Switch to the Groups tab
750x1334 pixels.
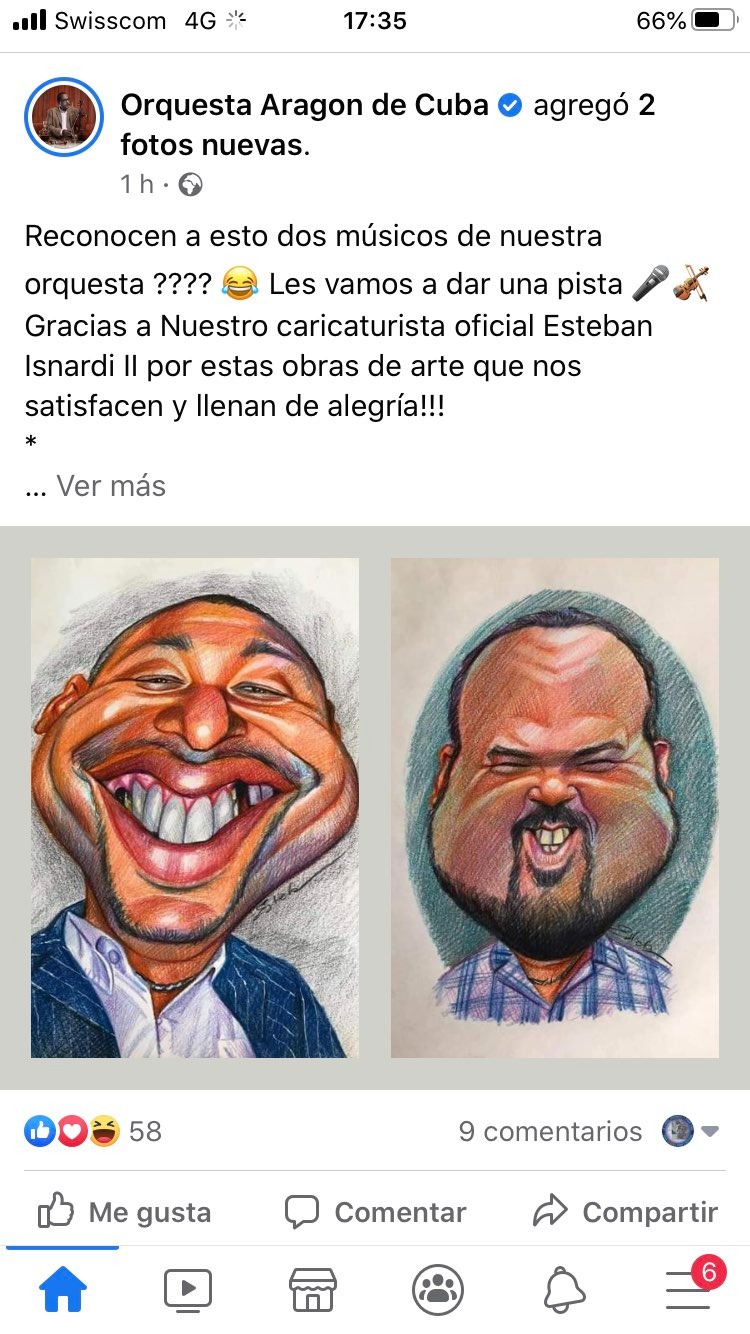click(x=437, y=1290)
